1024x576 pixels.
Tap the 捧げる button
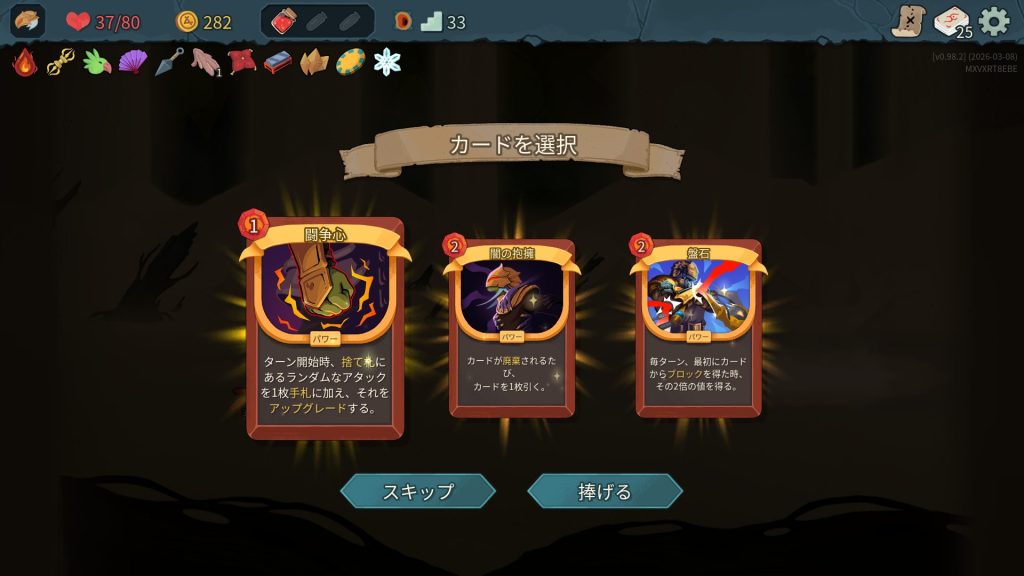point(605,491)
